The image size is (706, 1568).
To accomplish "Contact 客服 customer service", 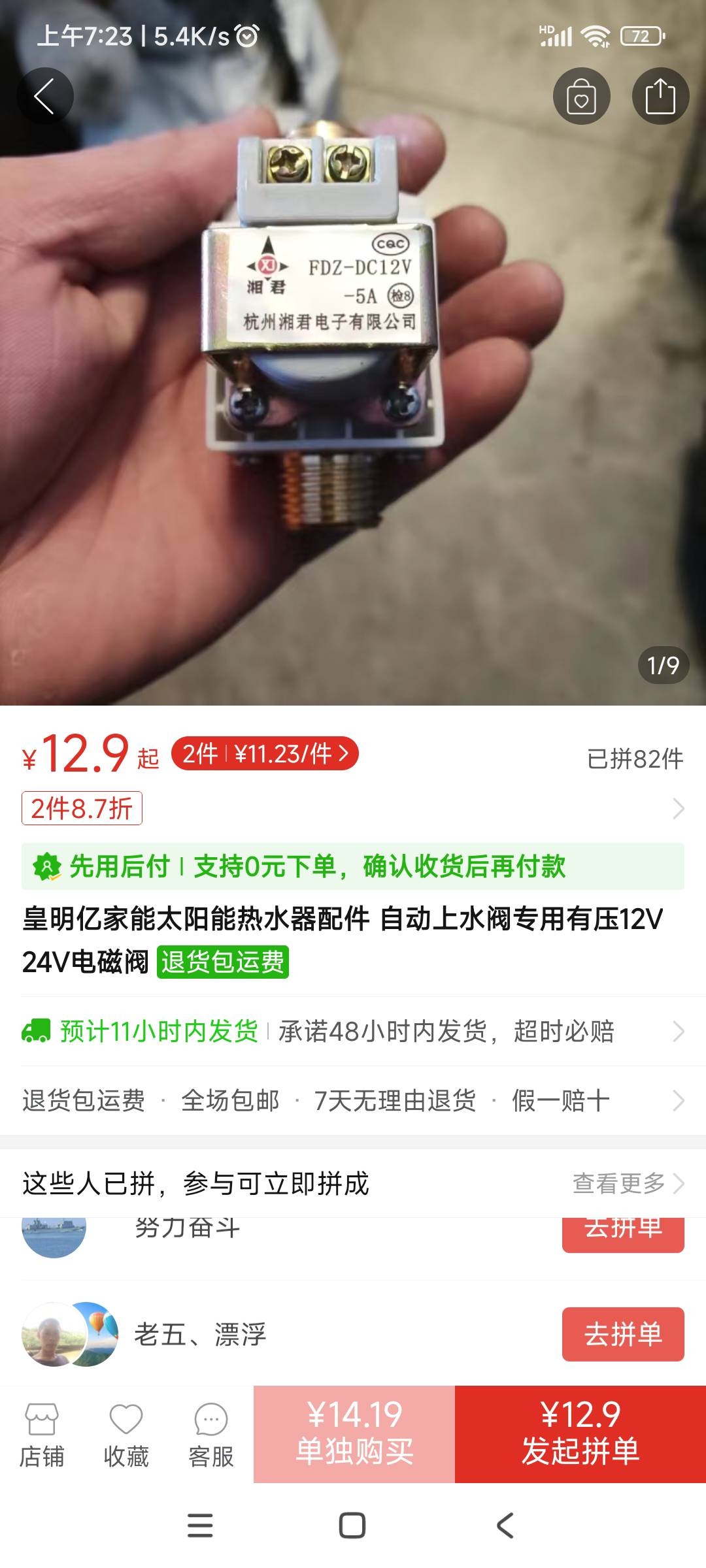I will [210, 1435].
